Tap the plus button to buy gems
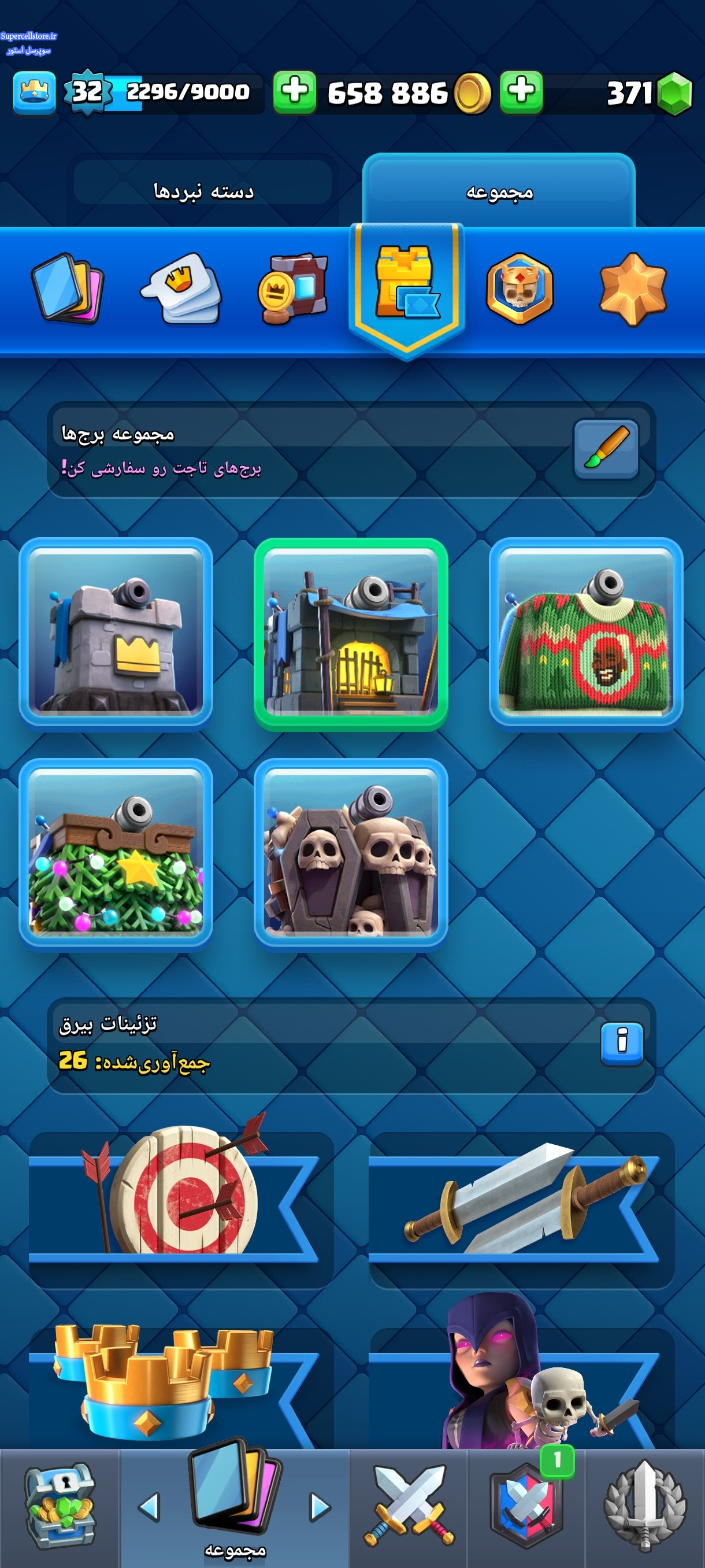705x1568 pixels. point(521,93)
